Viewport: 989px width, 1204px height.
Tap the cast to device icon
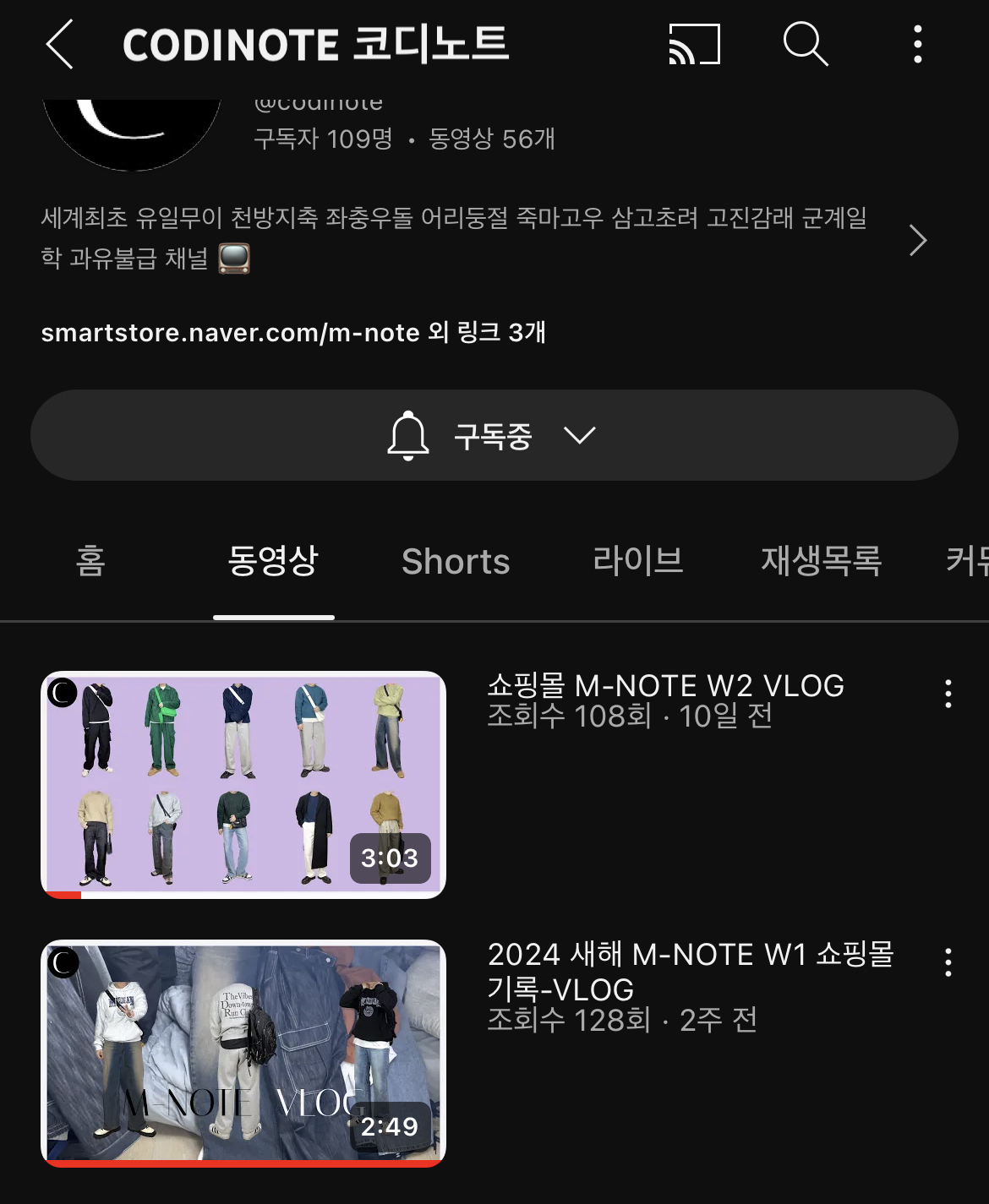pos(694,44)
